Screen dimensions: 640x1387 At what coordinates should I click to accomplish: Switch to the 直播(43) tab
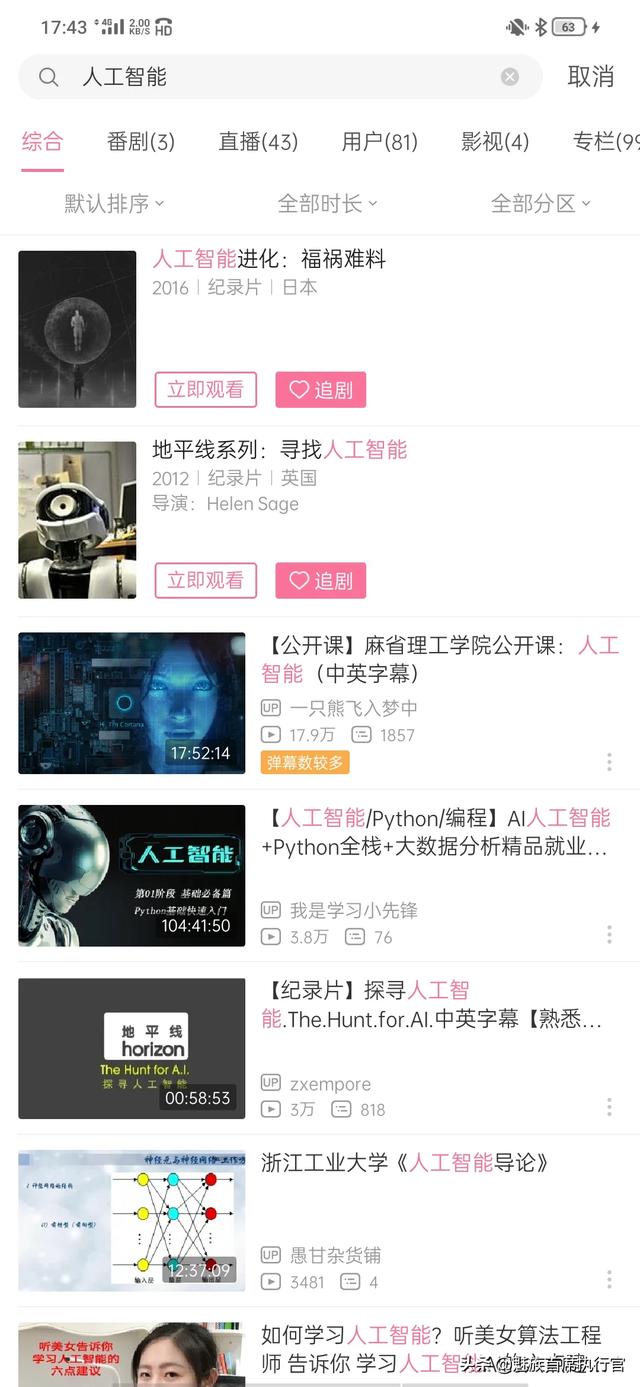tap(258, 142)
